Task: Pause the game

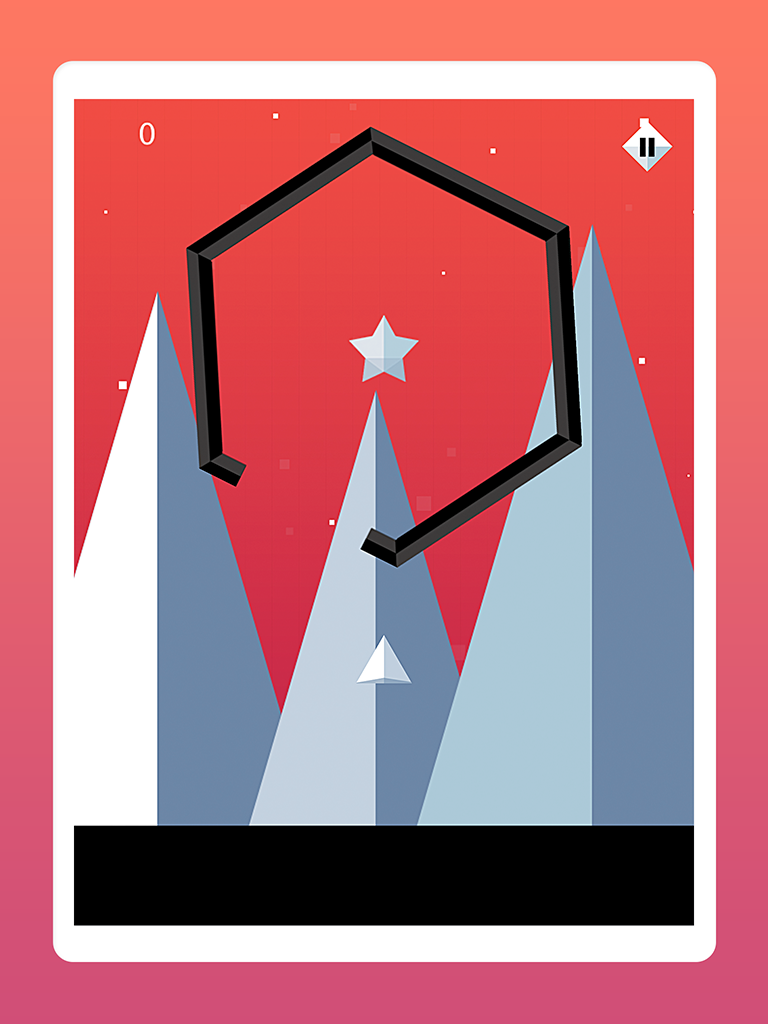Action: pyautogui.click(x=647, y=146)
